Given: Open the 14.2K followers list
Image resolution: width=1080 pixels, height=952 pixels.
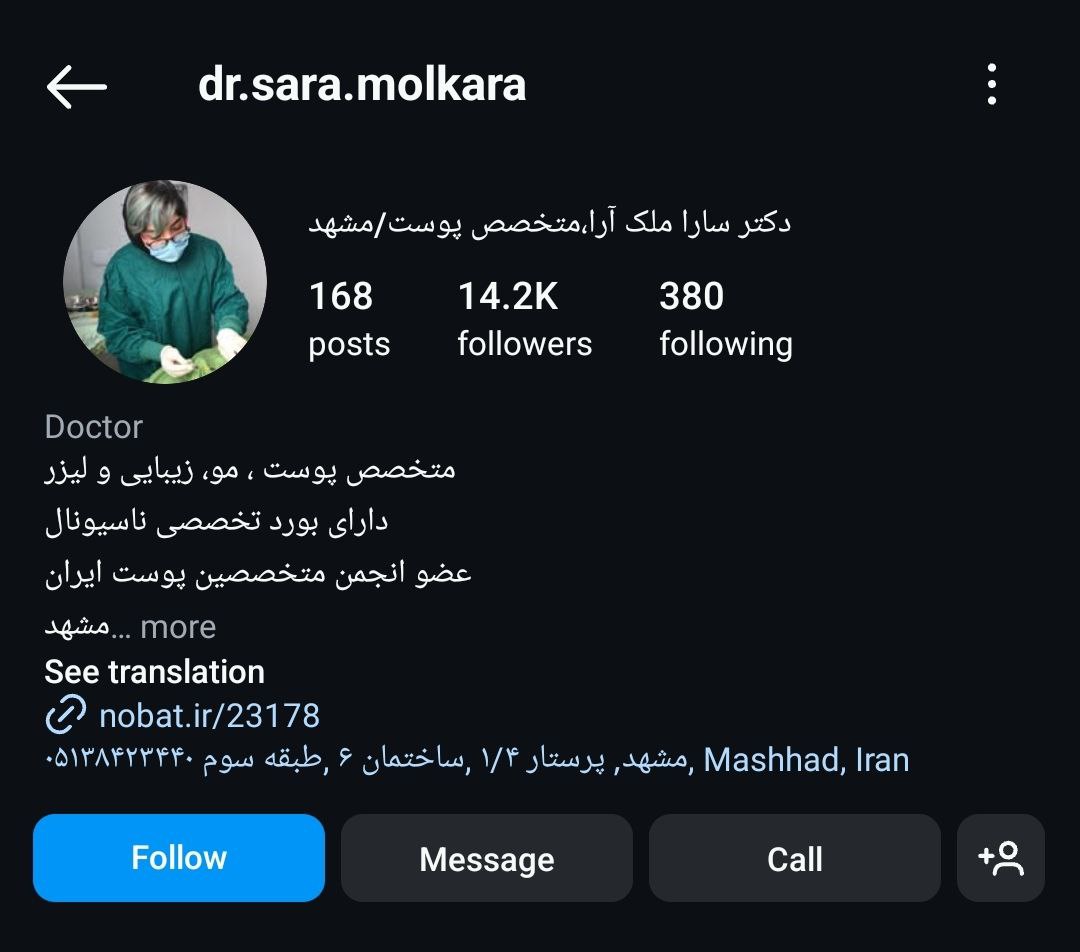Looking at the screenshot, I should click(524, 319).
